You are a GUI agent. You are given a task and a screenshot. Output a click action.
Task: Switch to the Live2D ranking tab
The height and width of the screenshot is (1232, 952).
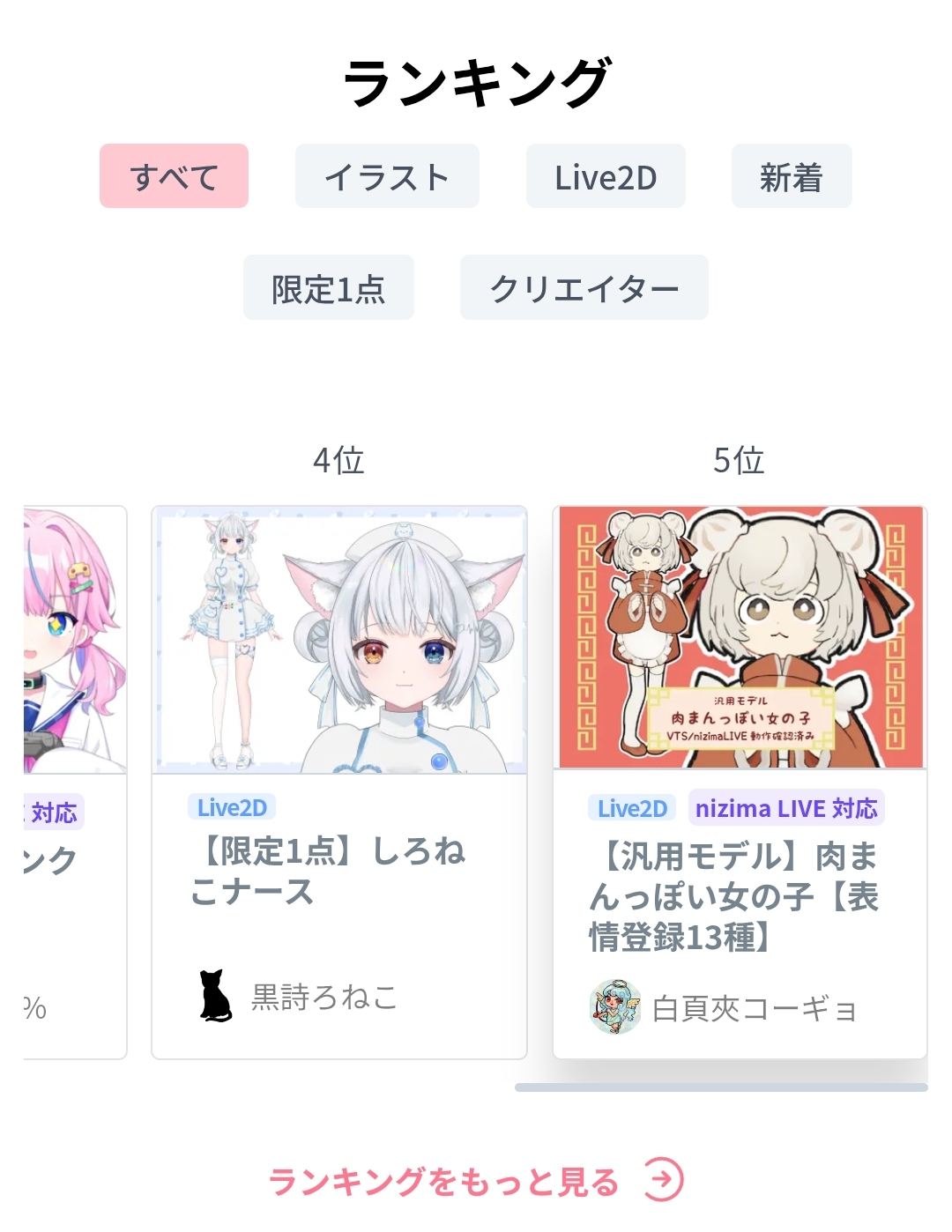pyautogui.click(x=606, y=176)
